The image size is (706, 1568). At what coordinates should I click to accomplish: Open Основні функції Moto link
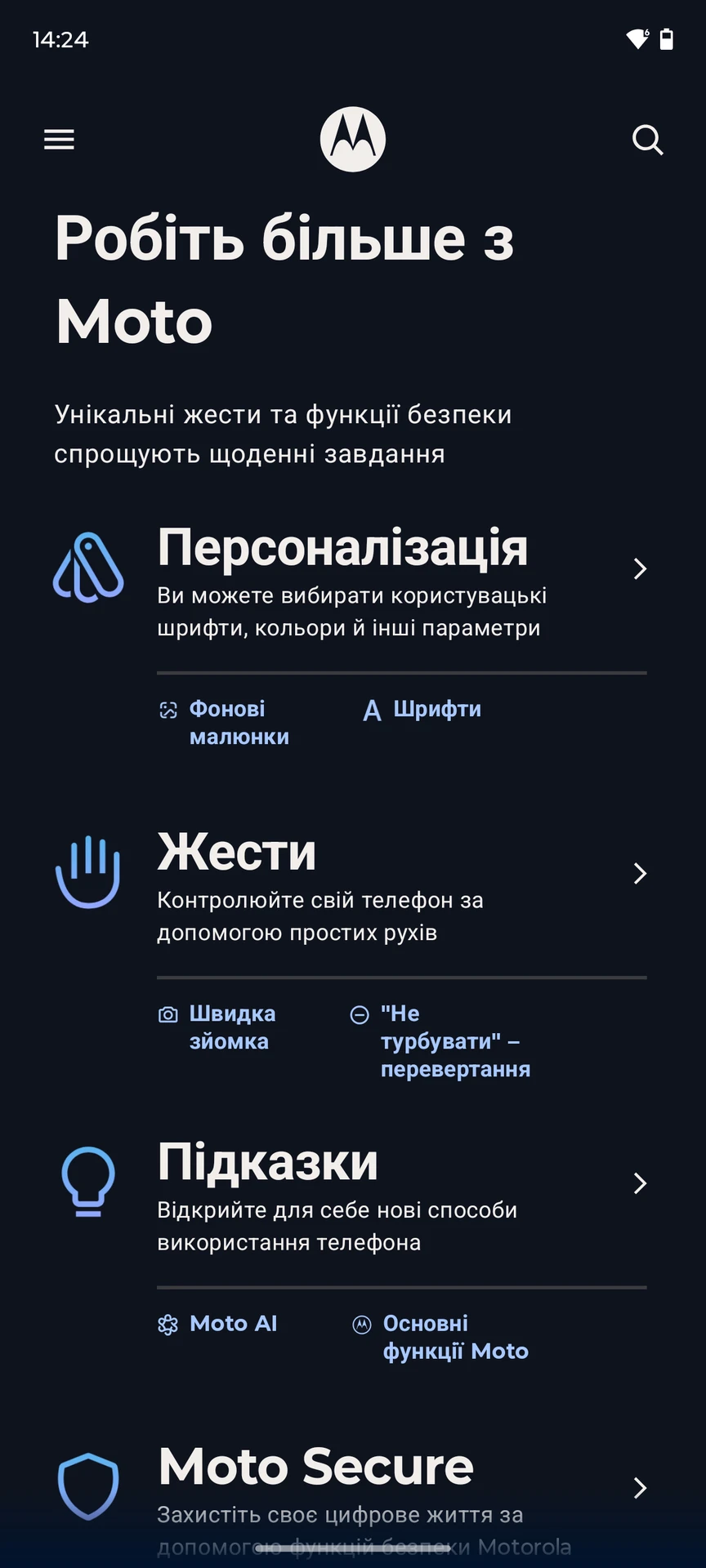coord(454,1337)
